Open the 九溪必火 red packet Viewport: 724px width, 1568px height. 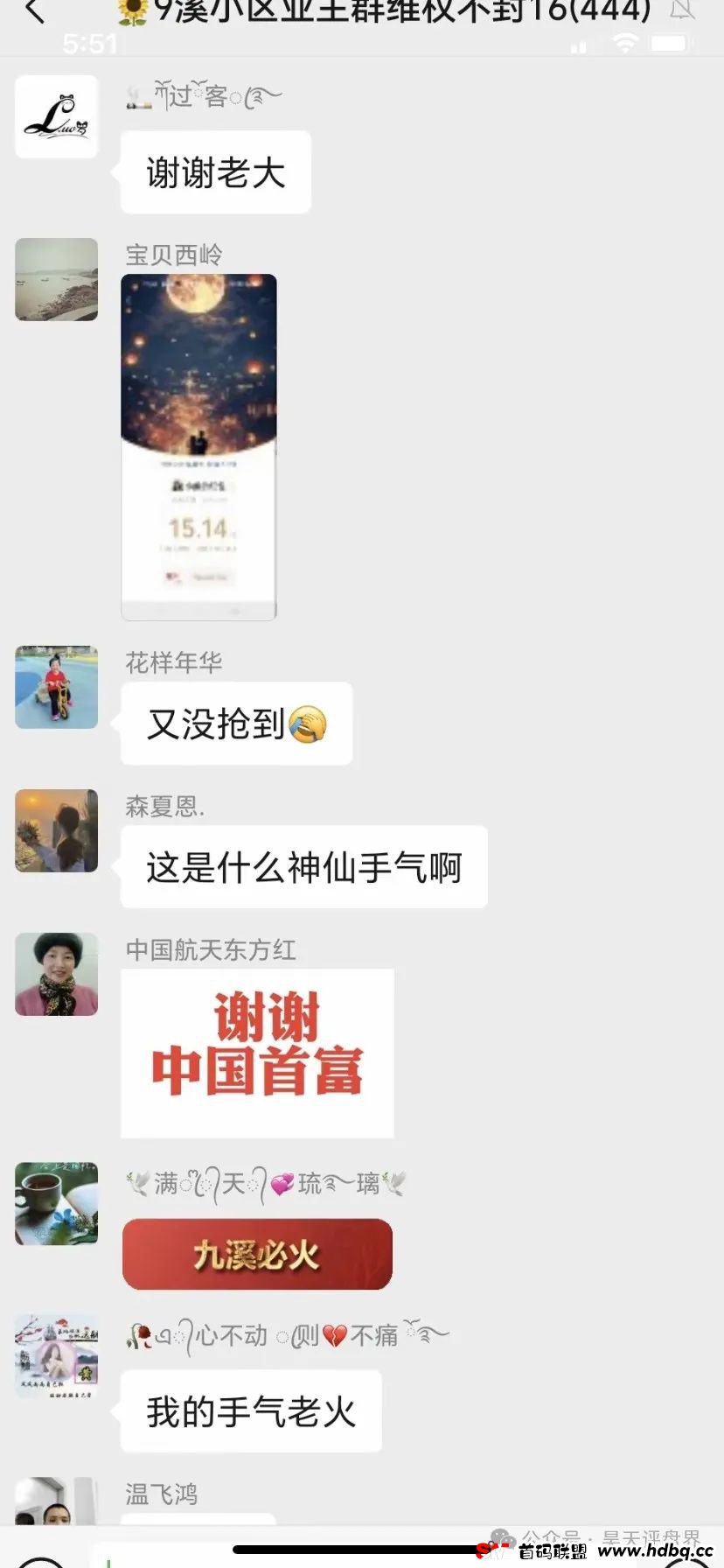pos(257,1254)
